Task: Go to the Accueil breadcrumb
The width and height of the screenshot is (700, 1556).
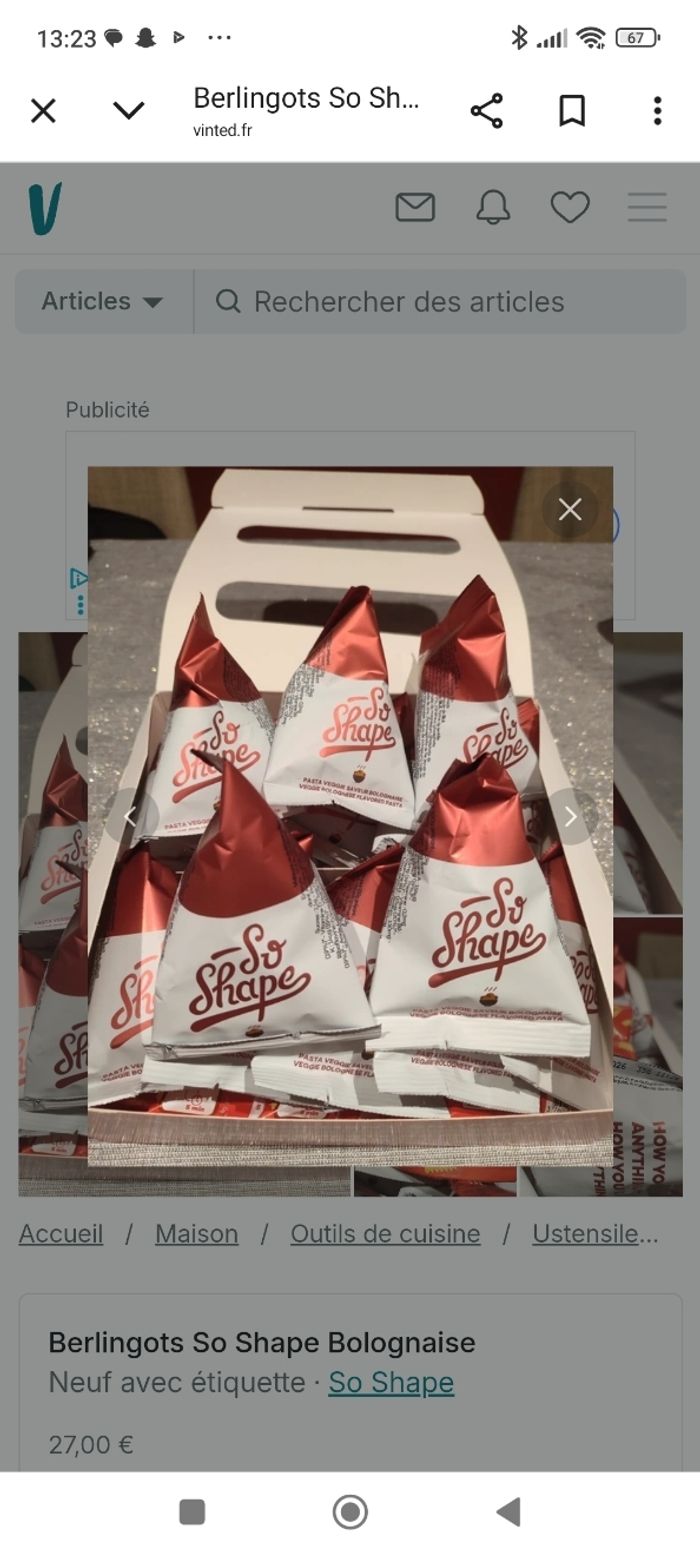Action: (x=61, y=1234)
